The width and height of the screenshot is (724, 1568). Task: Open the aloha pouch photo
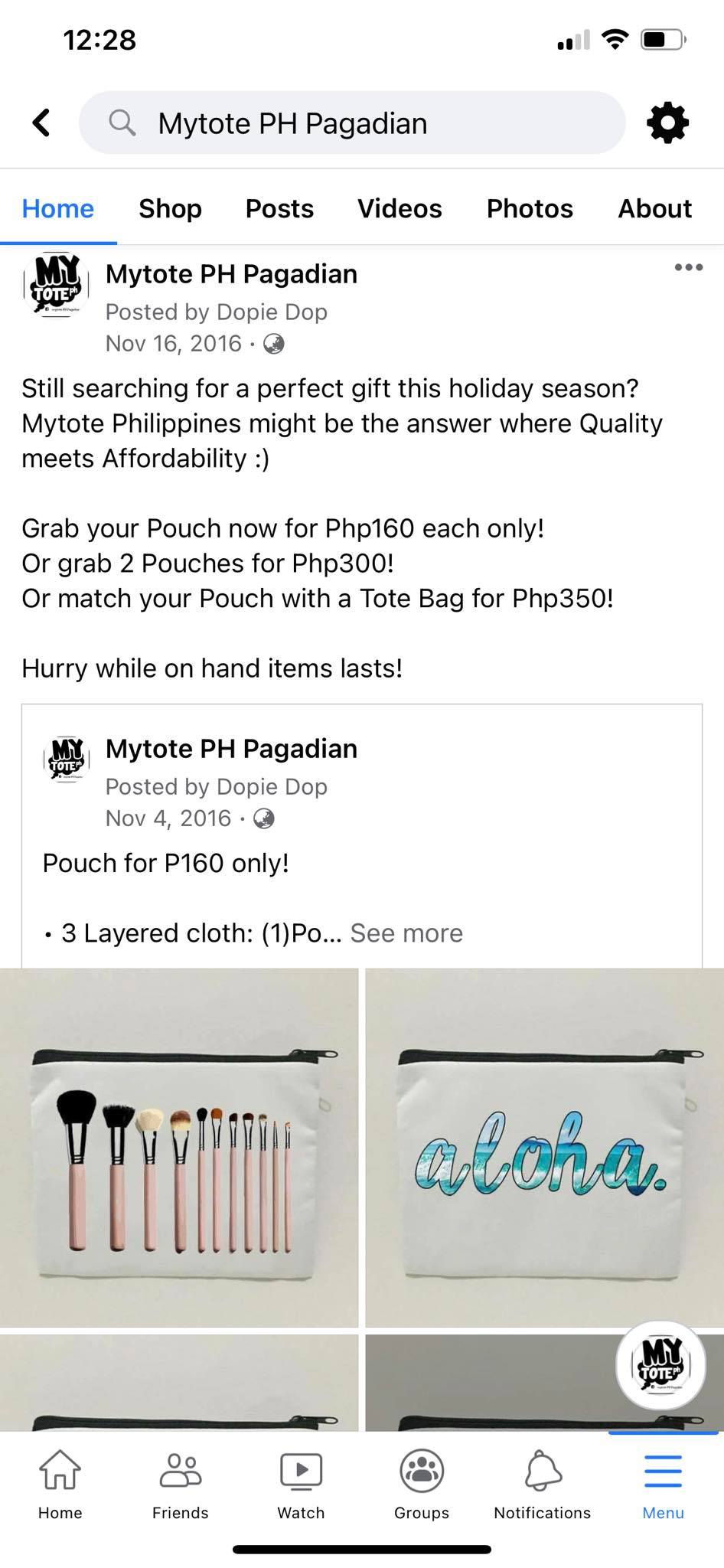544,1147
